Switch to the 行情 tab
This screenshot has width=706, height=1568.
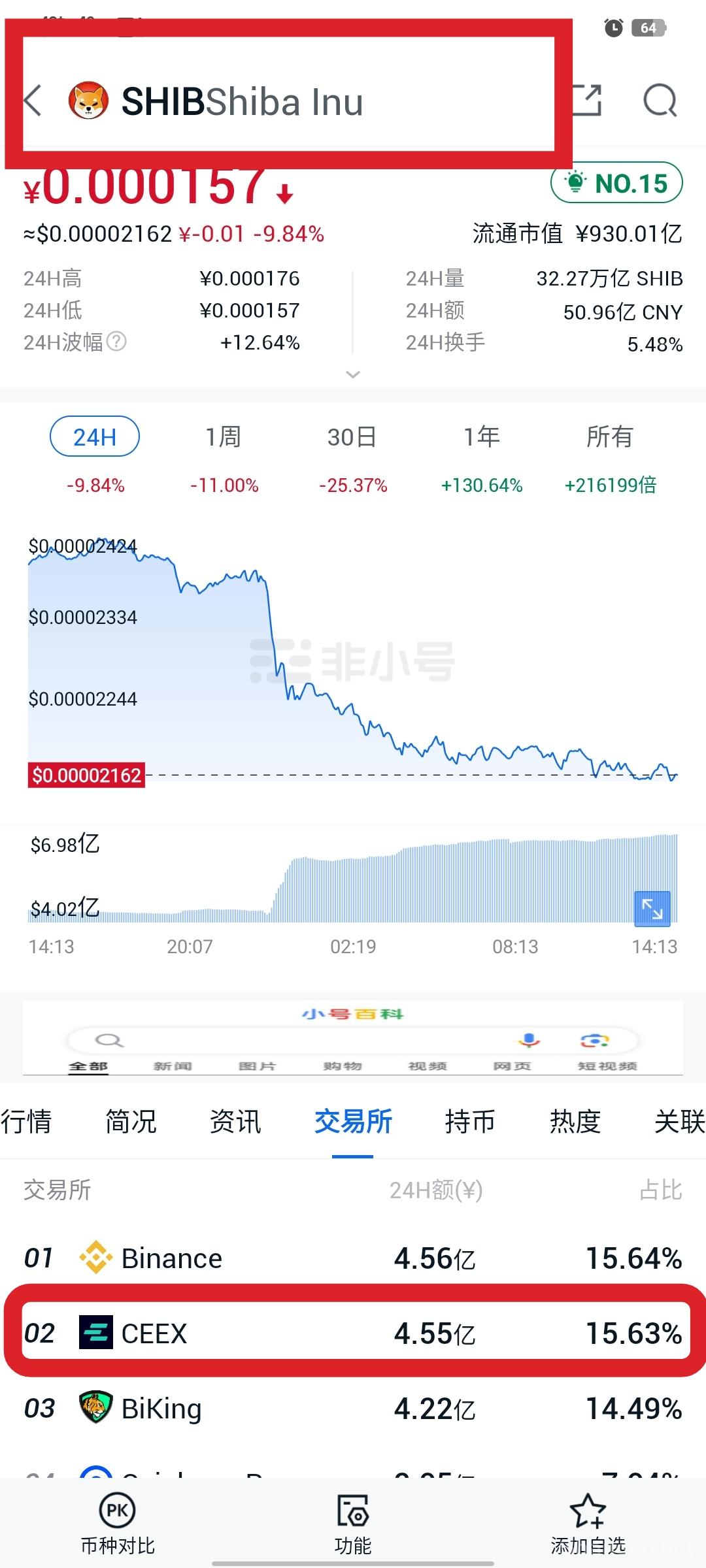point(26,1121)
